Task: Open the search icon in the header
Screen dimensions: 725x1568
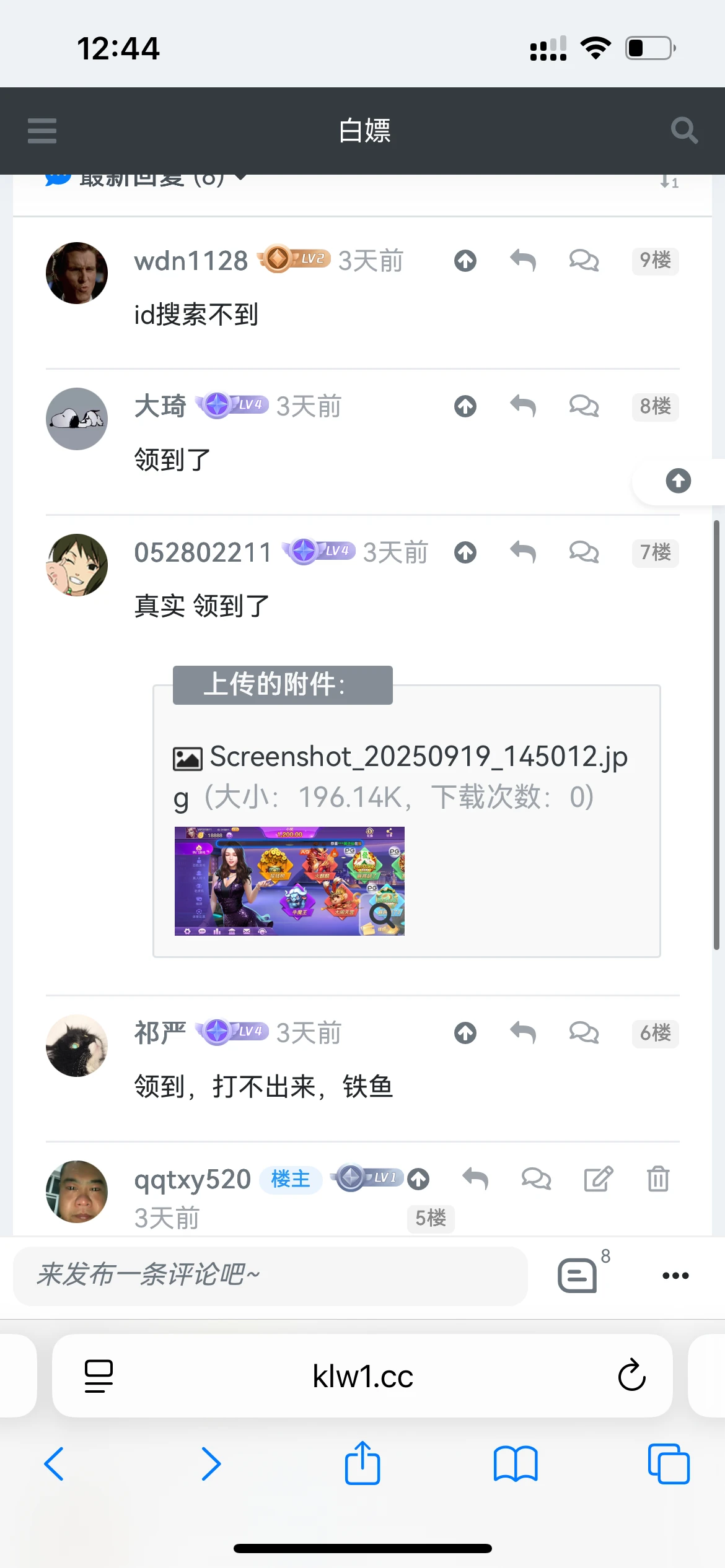Action: pos(683,131)
